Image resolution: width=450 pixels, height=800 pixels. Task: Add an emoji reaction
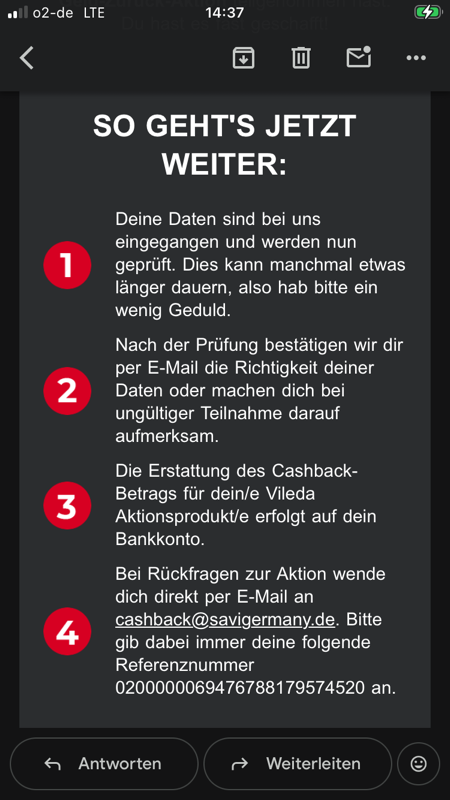(x=418, y=764)
